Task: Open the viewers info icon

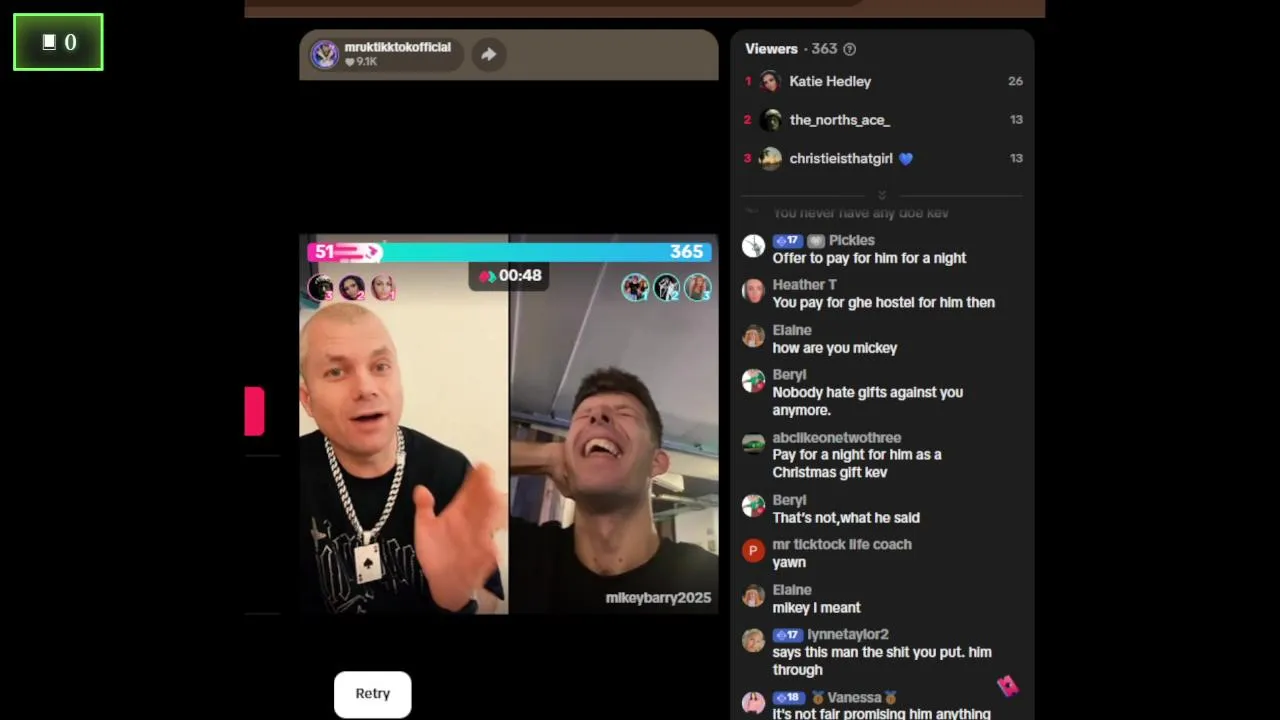Action: (850, 49)
